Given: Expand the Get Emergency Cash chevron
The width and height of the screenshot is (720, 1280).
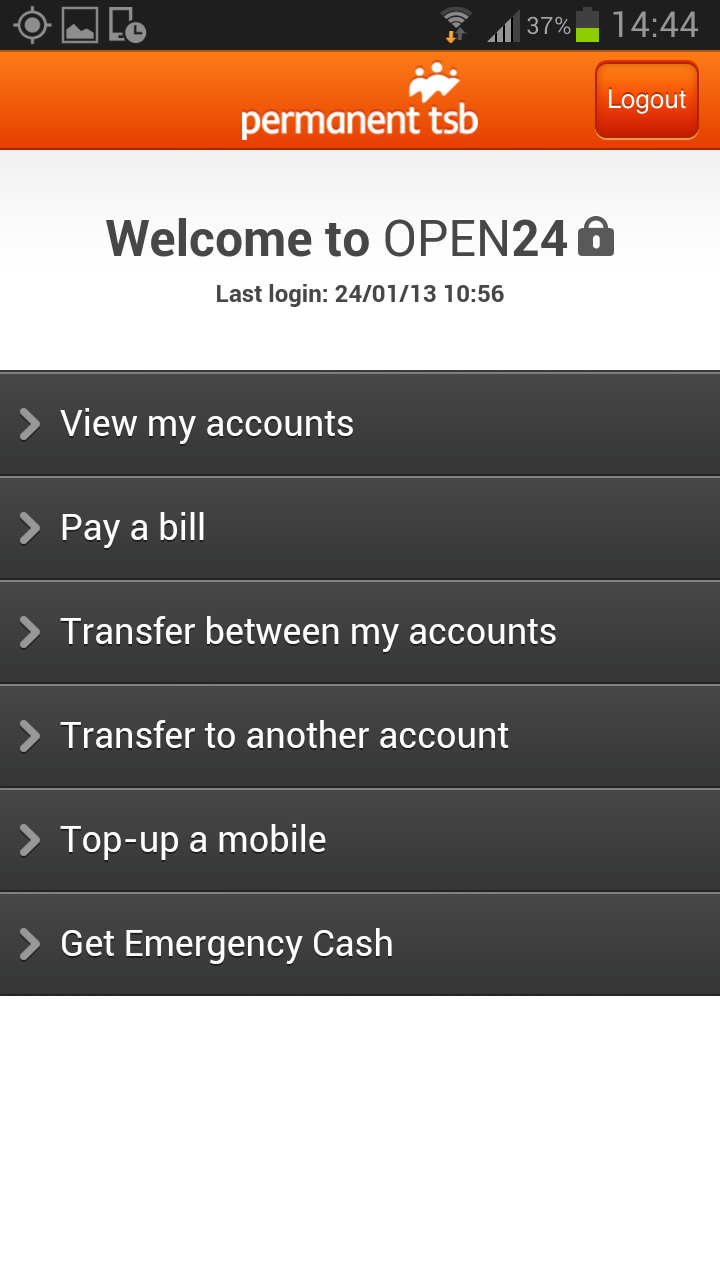Looking at the screenshot, I should [29, 943].
